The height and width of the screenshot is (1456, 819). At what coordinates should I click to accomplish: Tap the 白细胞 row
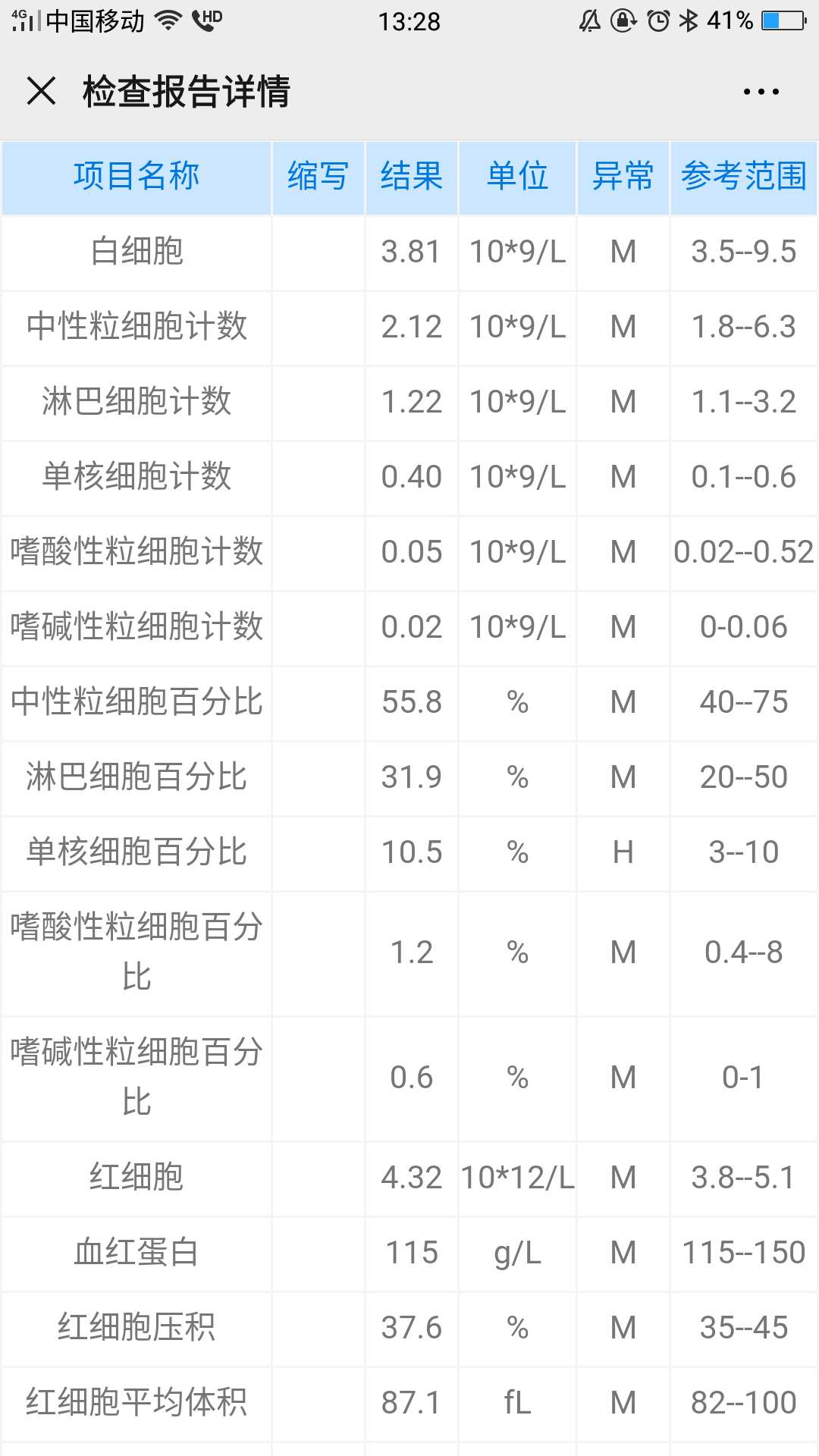[136, 252]
